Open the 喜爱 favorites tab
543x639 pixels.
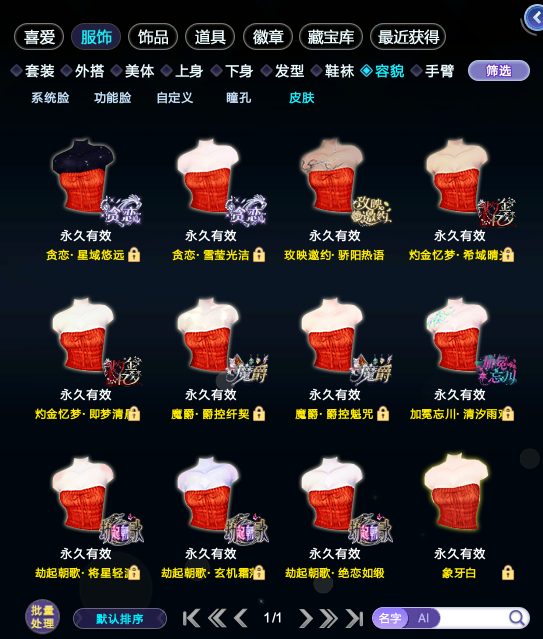[39, 37]
